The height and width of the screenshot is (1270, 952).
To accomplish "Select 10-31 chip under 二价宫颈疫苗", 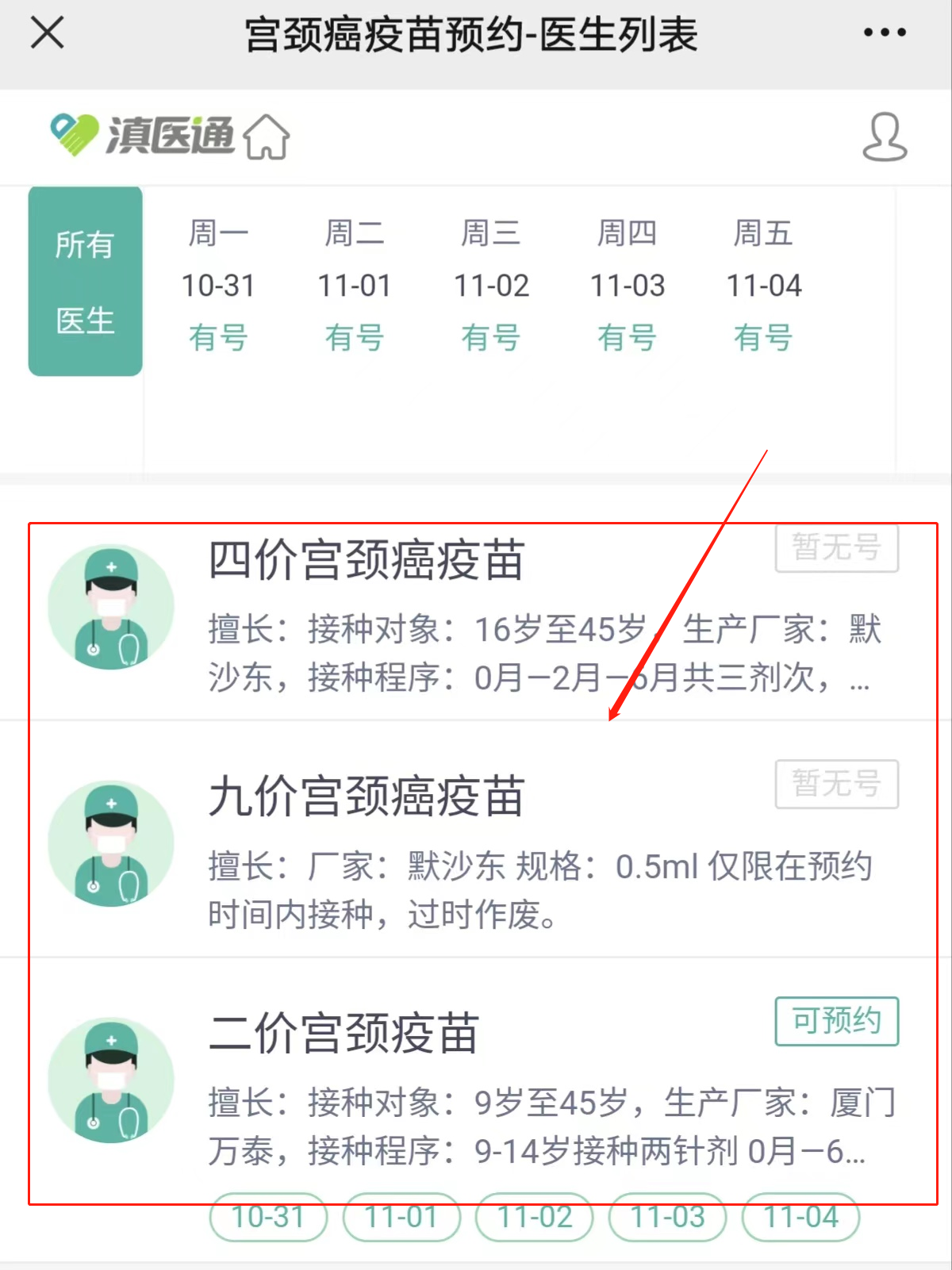I will pos(268,1218).
